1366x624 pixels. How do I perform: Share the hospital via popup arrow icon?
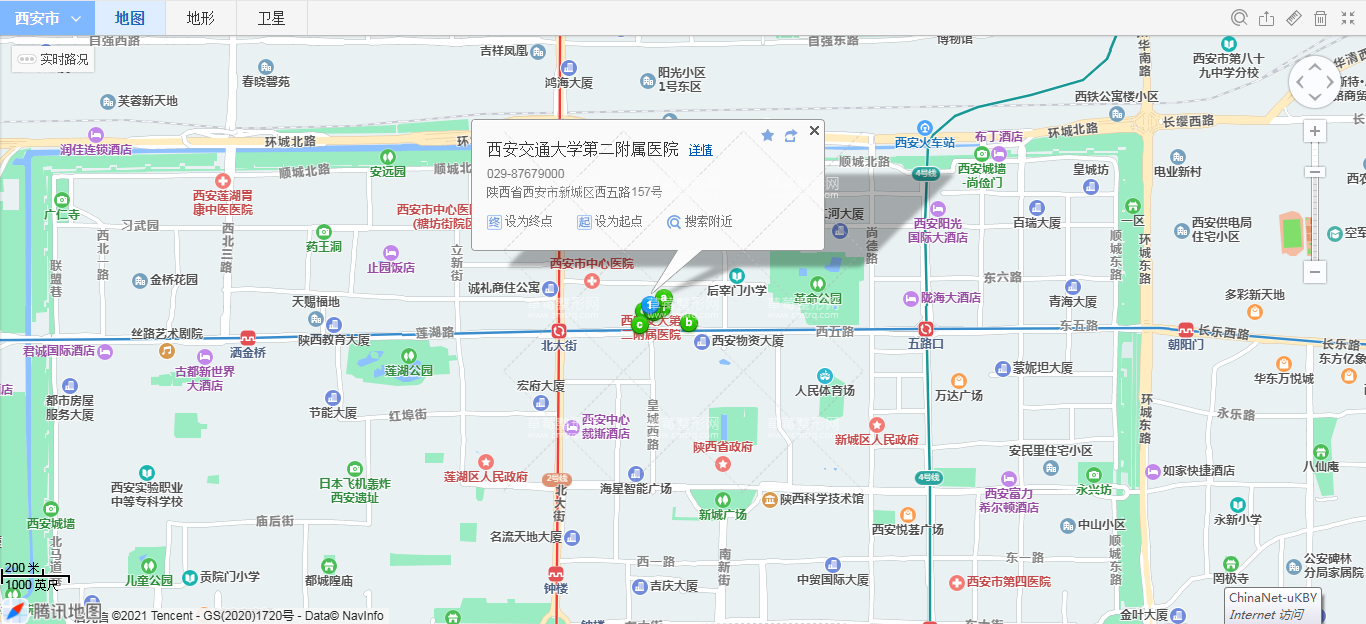790,135
